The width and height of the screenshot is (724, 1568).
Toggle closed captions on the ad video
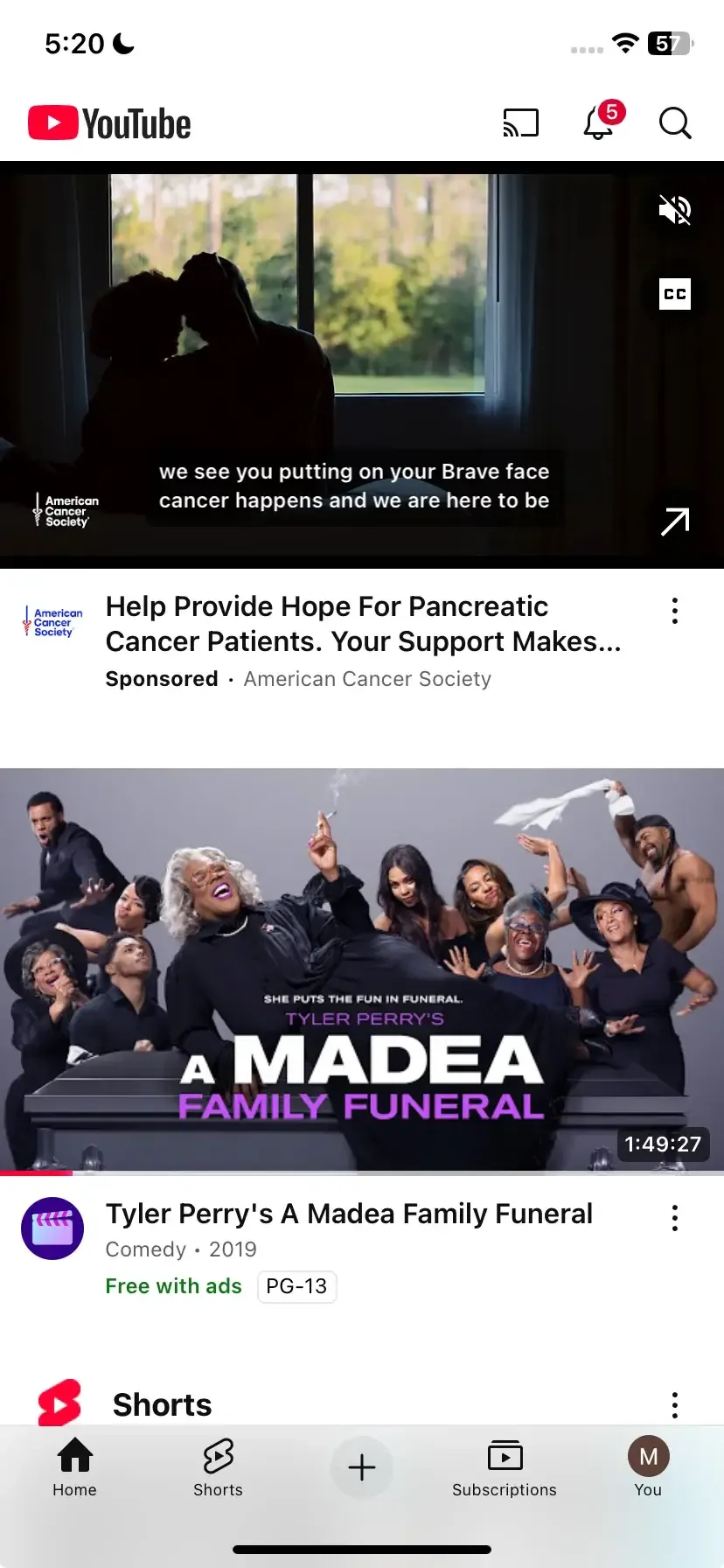tap(674, 294)
